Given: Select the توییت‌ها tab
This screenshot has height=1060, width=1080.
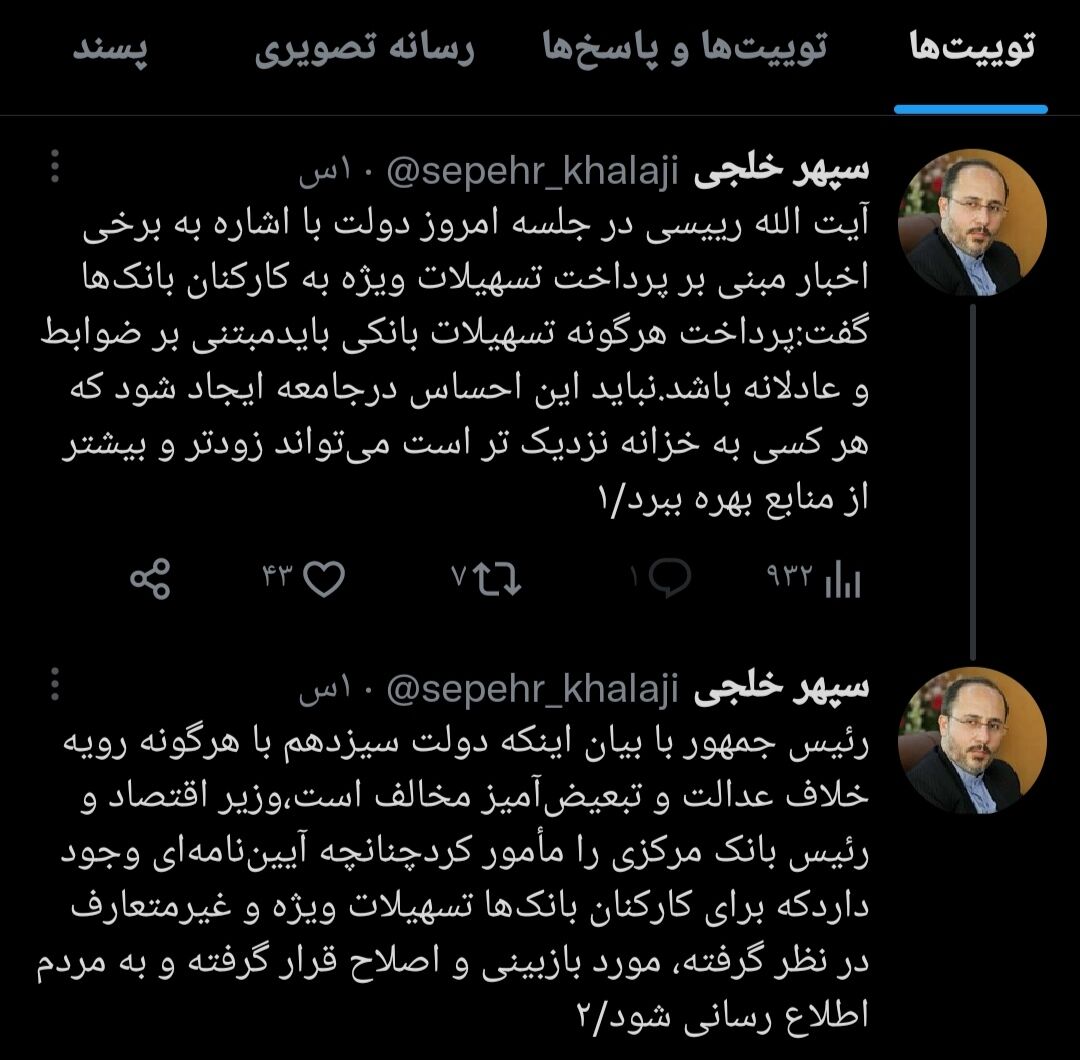Looking at the screenshot, I should point(972,49).
